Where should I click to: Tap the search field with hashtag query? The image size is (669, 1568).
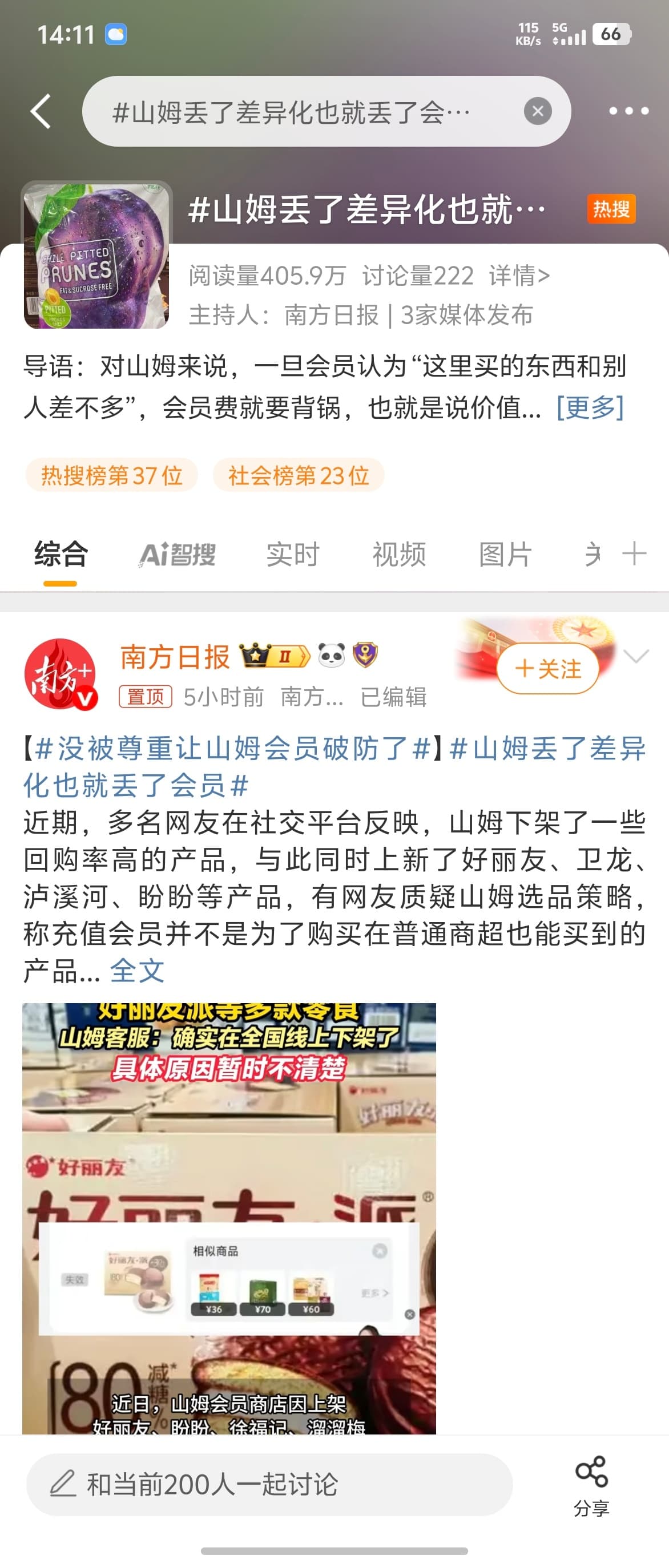(x=292, y=111)
